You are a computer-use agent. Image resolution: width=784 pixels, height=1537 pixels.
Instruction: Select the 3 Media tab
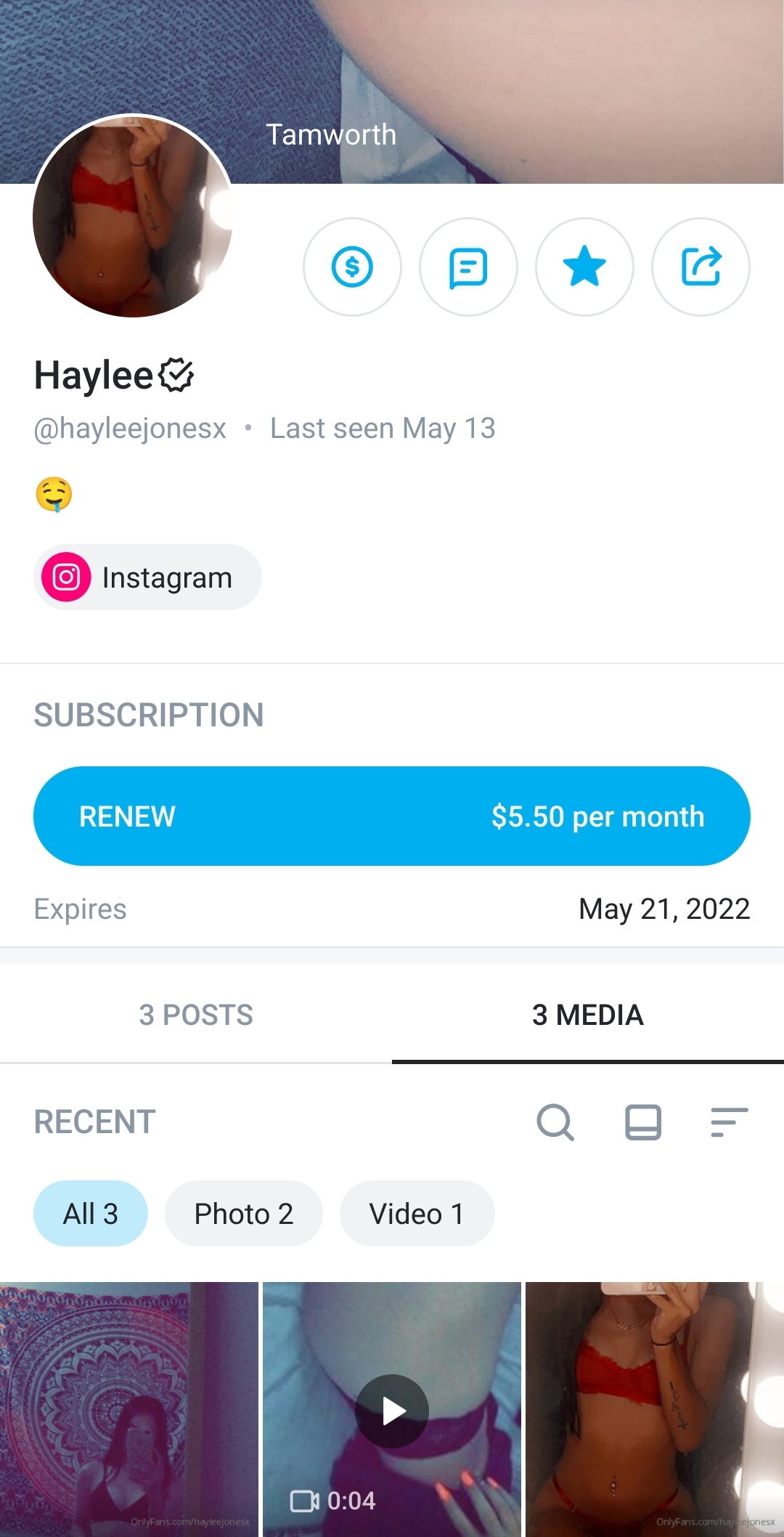pyautogui.click(x=588, y=1015)
